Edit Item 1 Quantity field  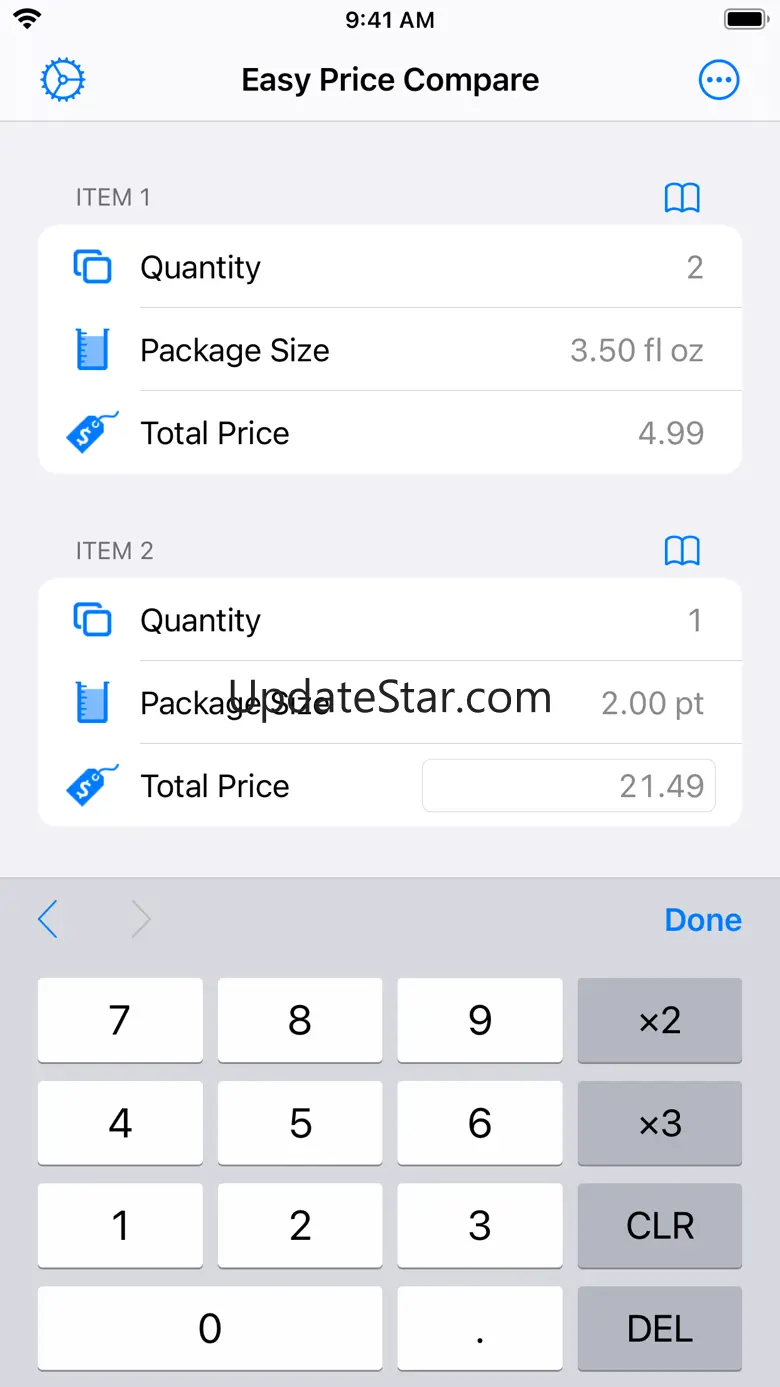click(x=390, y=267)
